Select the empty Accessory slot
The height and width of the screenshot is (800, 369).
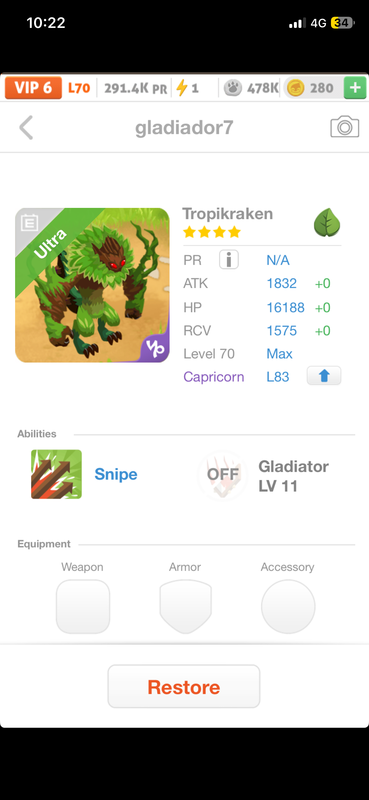[288, 606]
